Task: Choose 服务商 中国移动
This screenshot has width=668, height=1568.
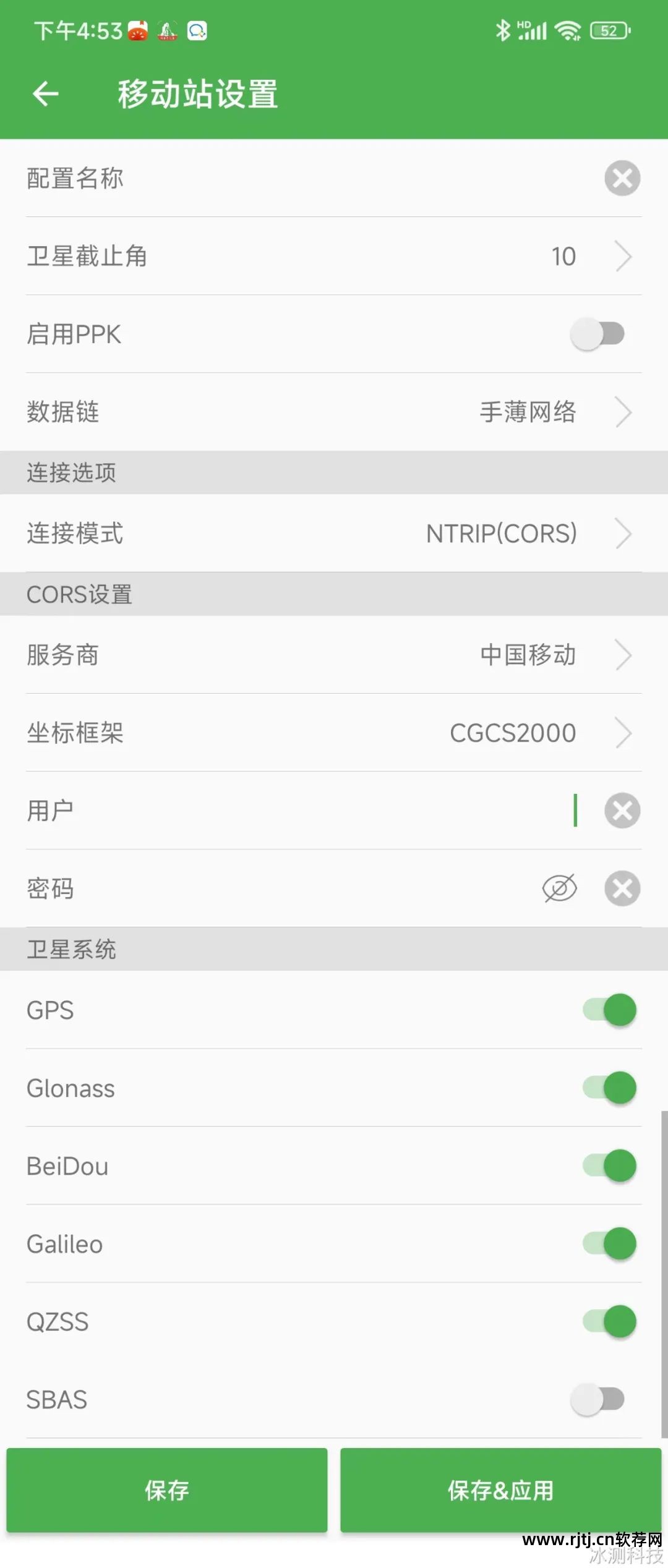Action: [334, 655]
